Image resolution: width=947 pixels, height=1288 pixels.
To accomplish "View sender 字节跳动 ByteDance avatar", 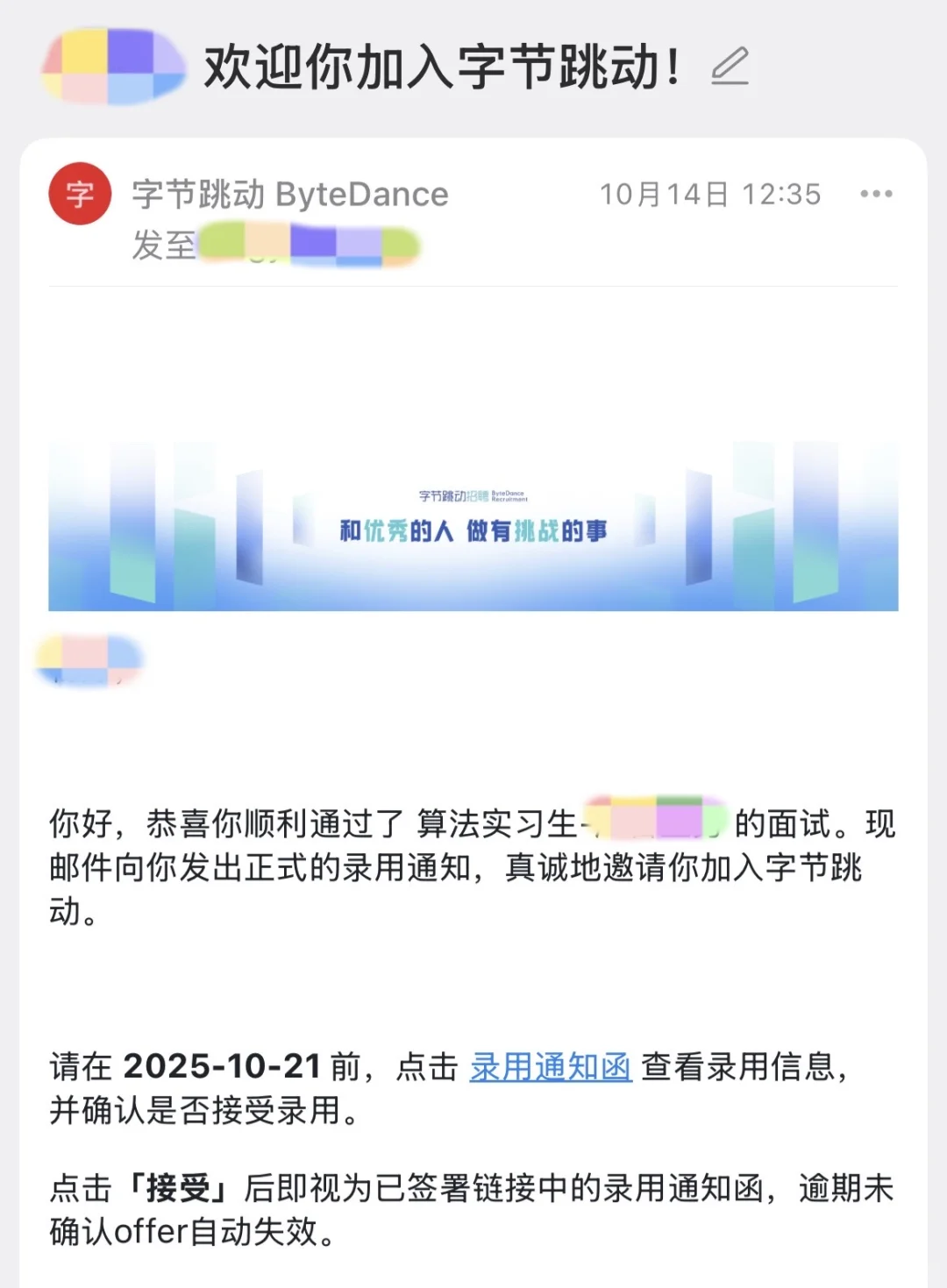I will [x=80, y=194].
